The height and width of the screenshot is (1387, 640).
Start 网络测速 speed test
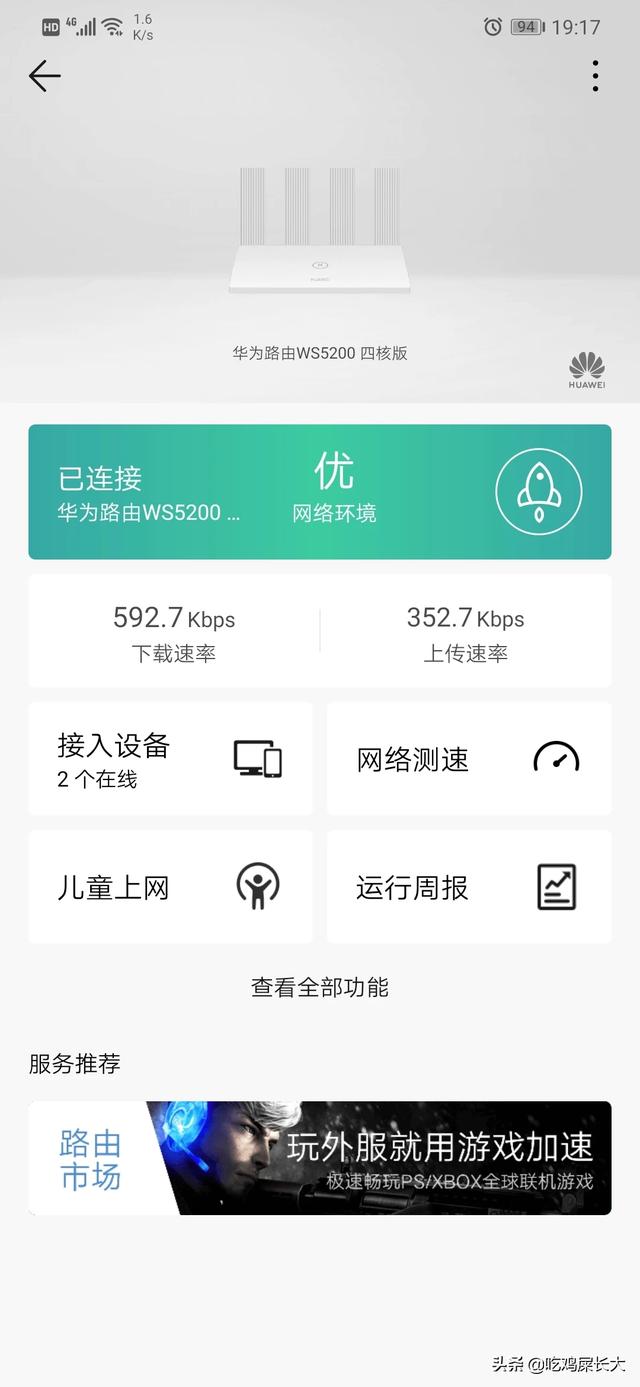(x=469, y=759)
